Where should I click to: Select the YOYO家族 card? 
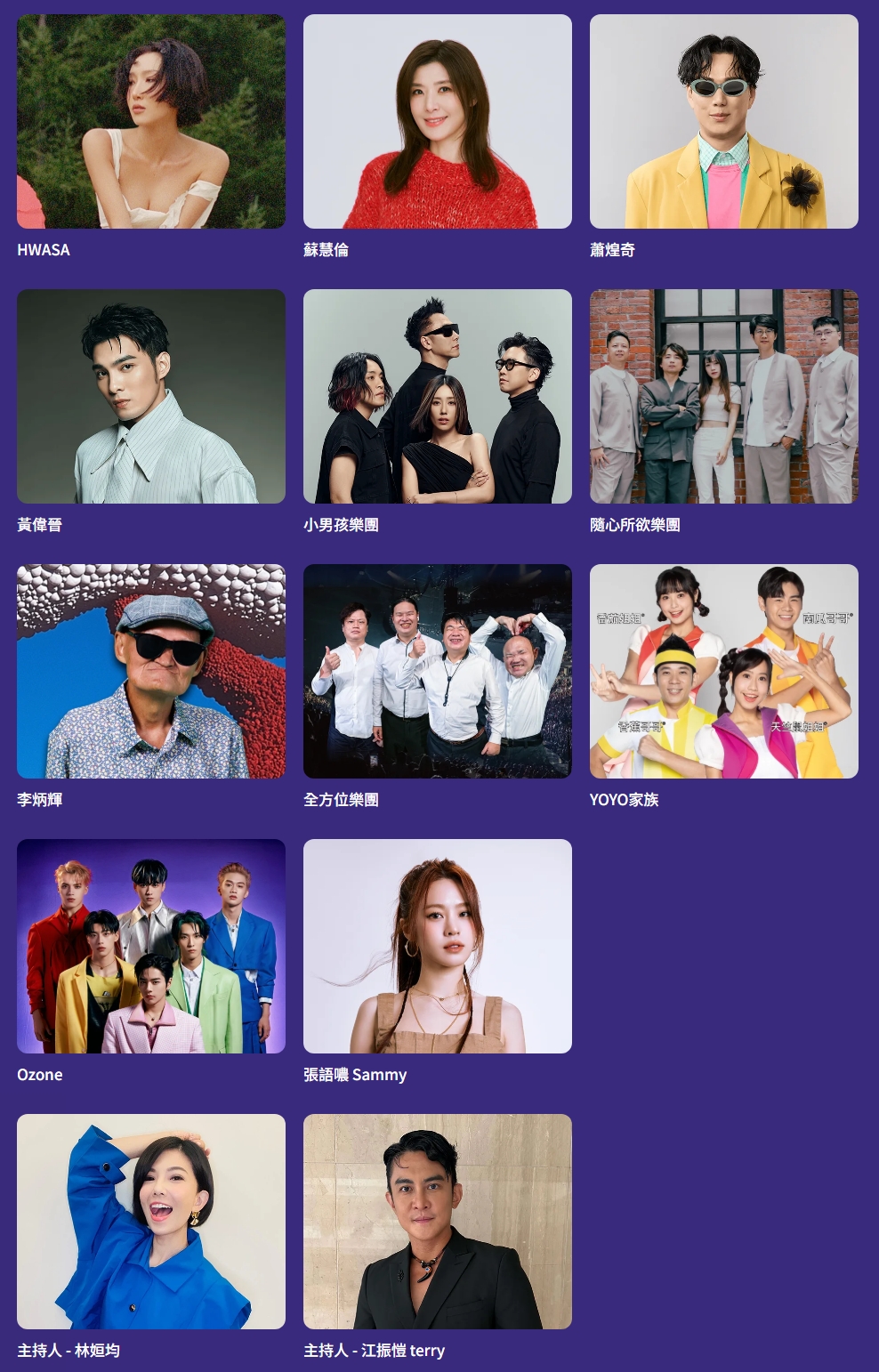[x=723, y=672]
